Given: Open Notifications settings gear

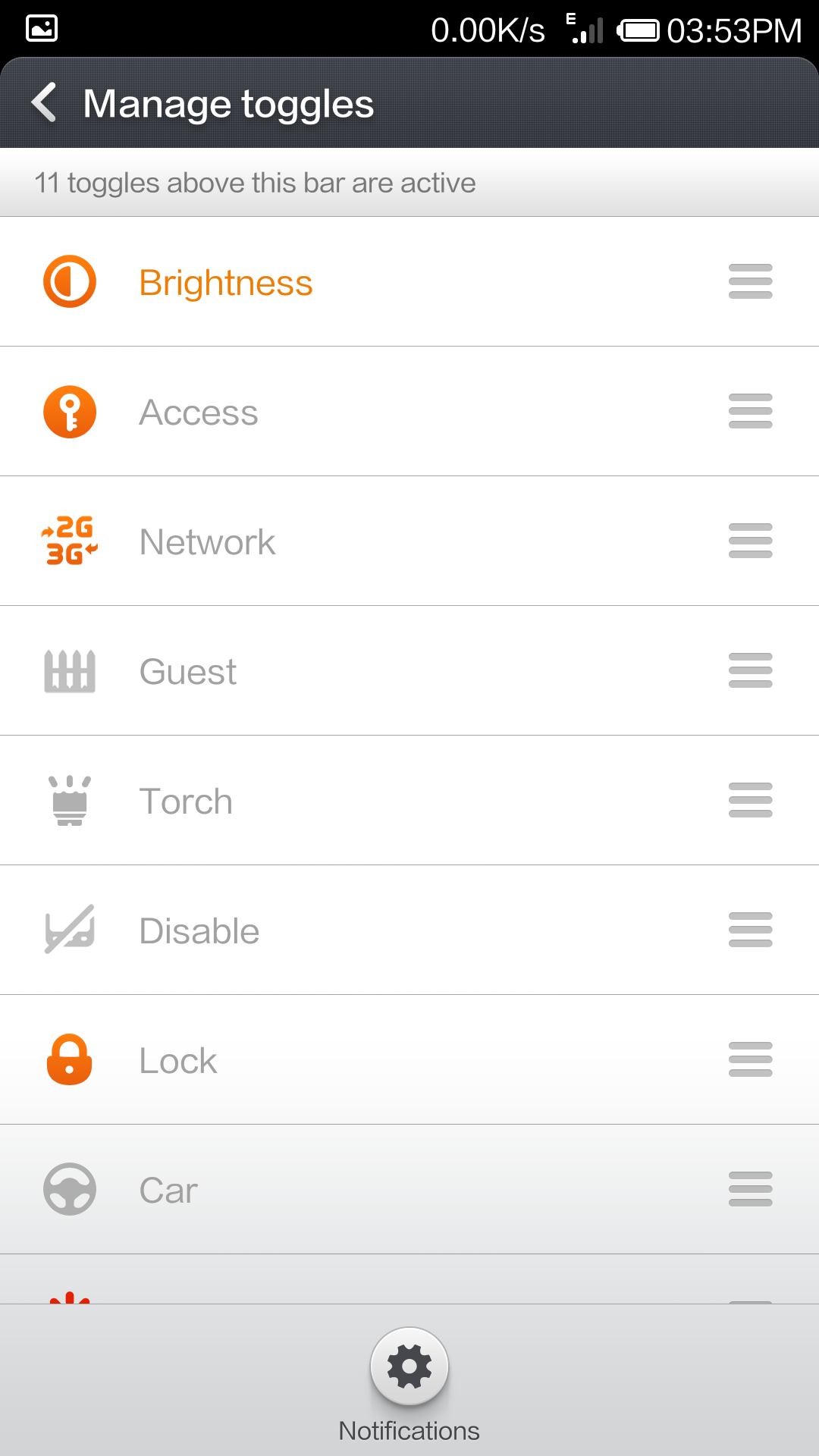Looking at the screenshot, I should click(x=409, y=1367).
